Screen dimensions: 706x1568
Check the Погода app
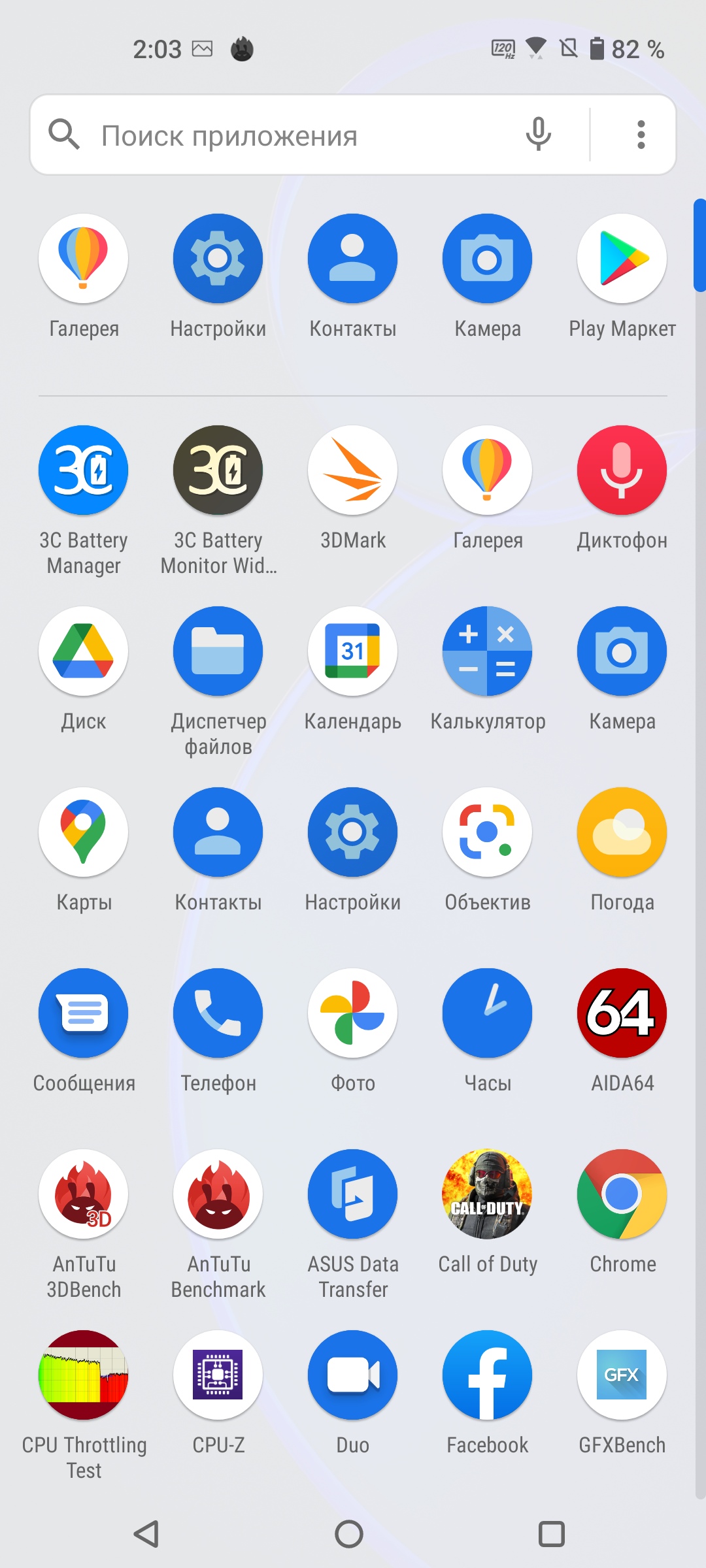(622, 832)
